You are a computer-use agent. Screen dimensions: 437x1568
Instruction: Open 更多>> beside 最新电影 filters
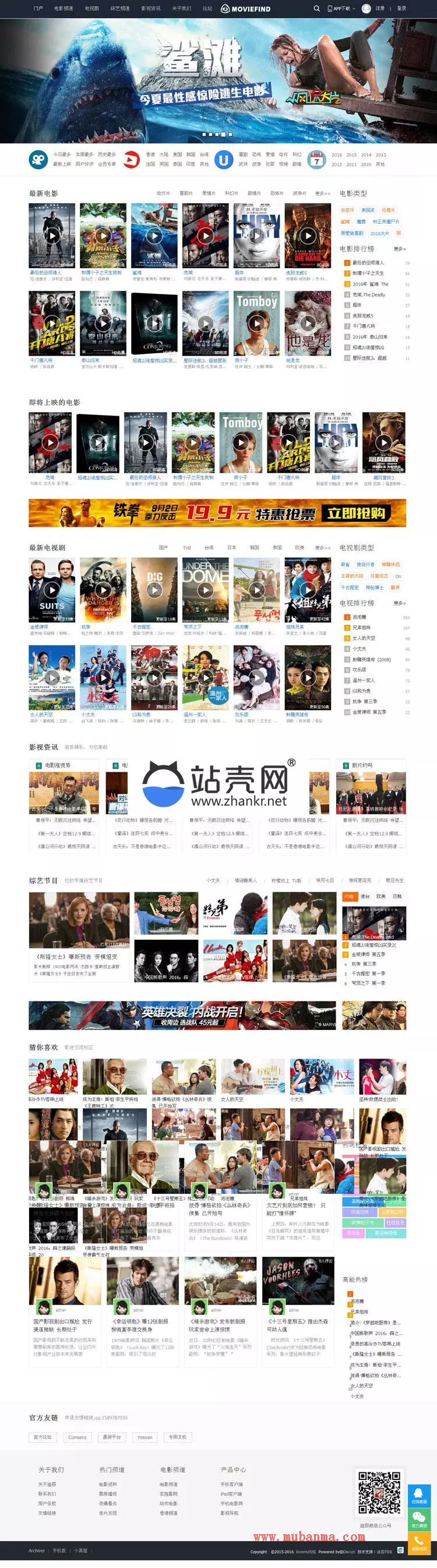coord(323,193)
